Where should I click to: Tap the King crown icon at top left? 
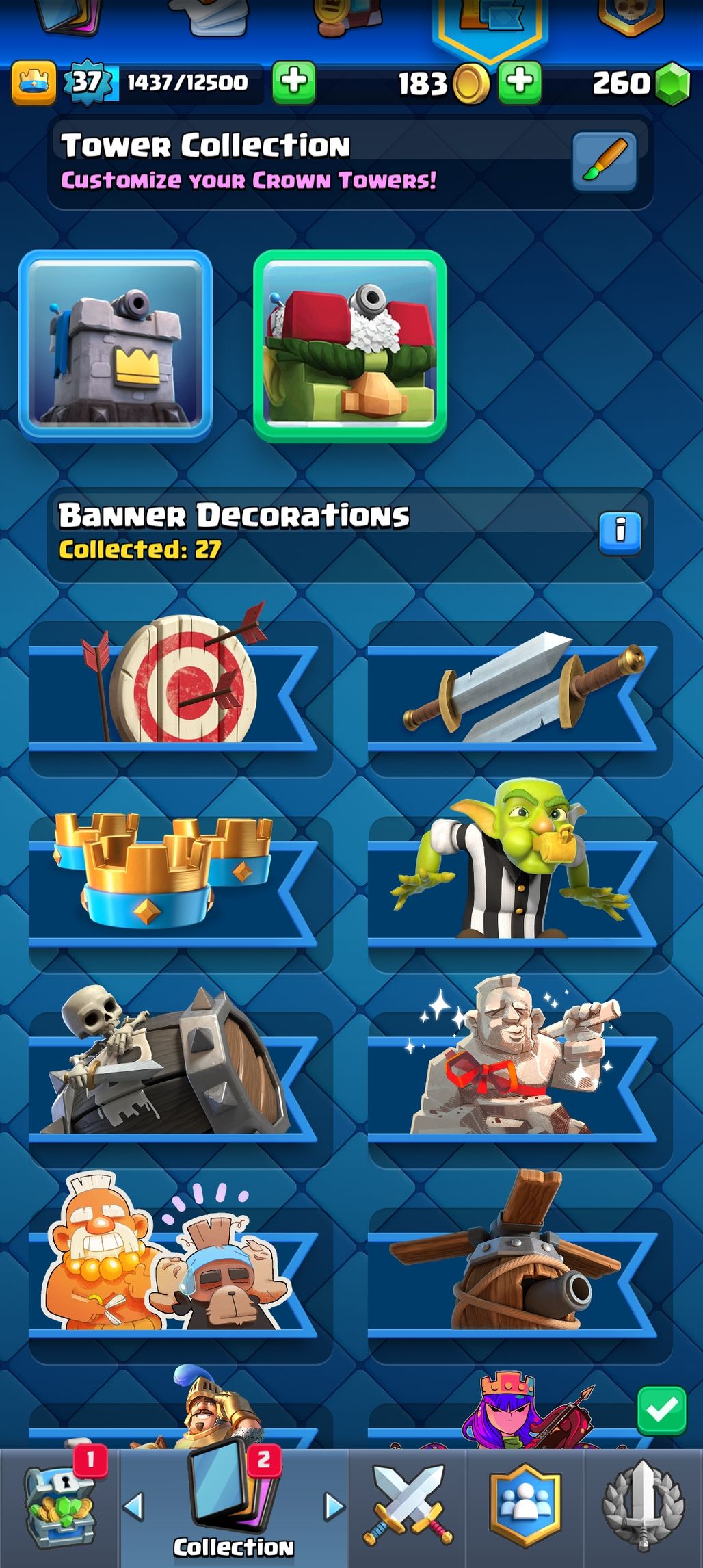34,83
